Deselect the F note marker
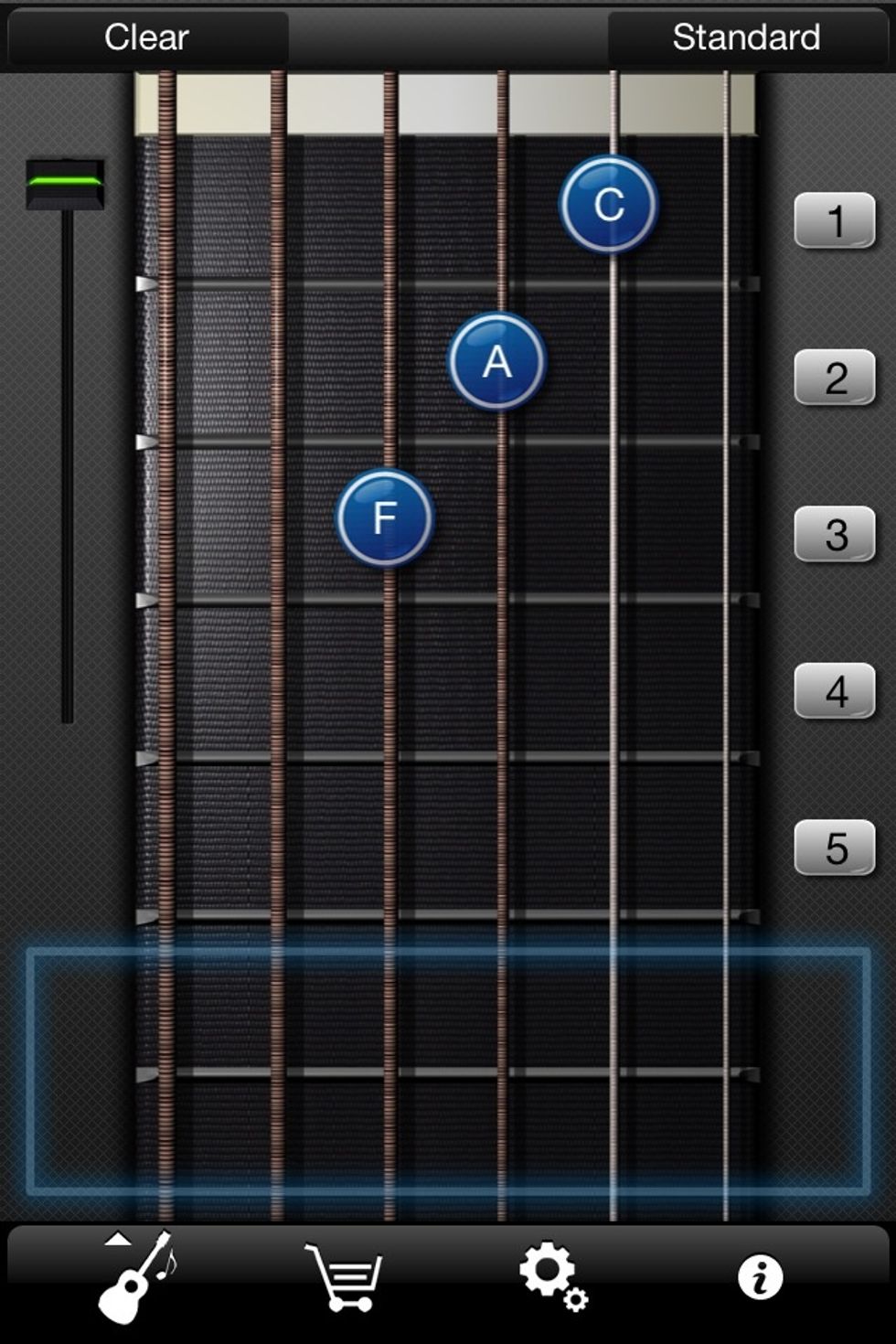 pyautogui.click(x=384, y=517)
